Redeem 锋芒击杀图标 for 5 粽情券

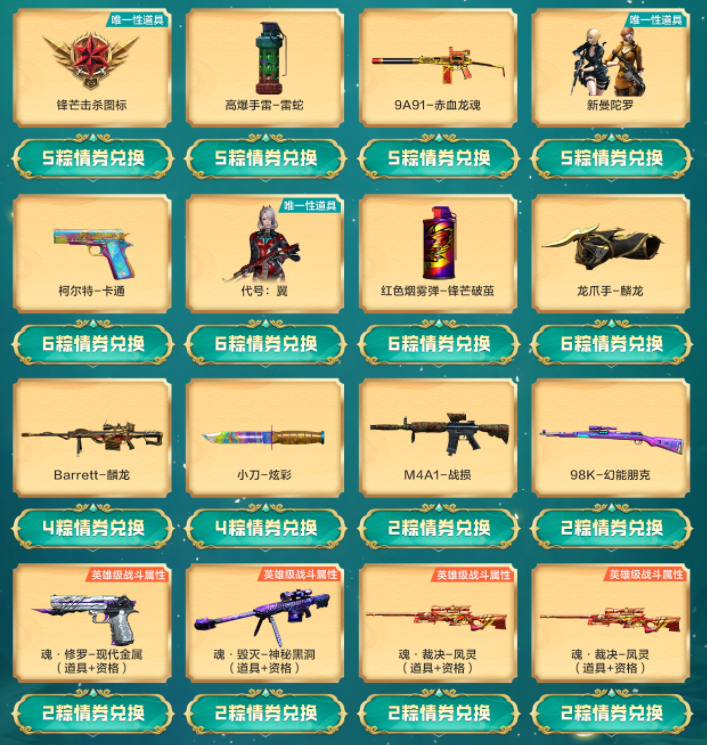coord(93,158)
